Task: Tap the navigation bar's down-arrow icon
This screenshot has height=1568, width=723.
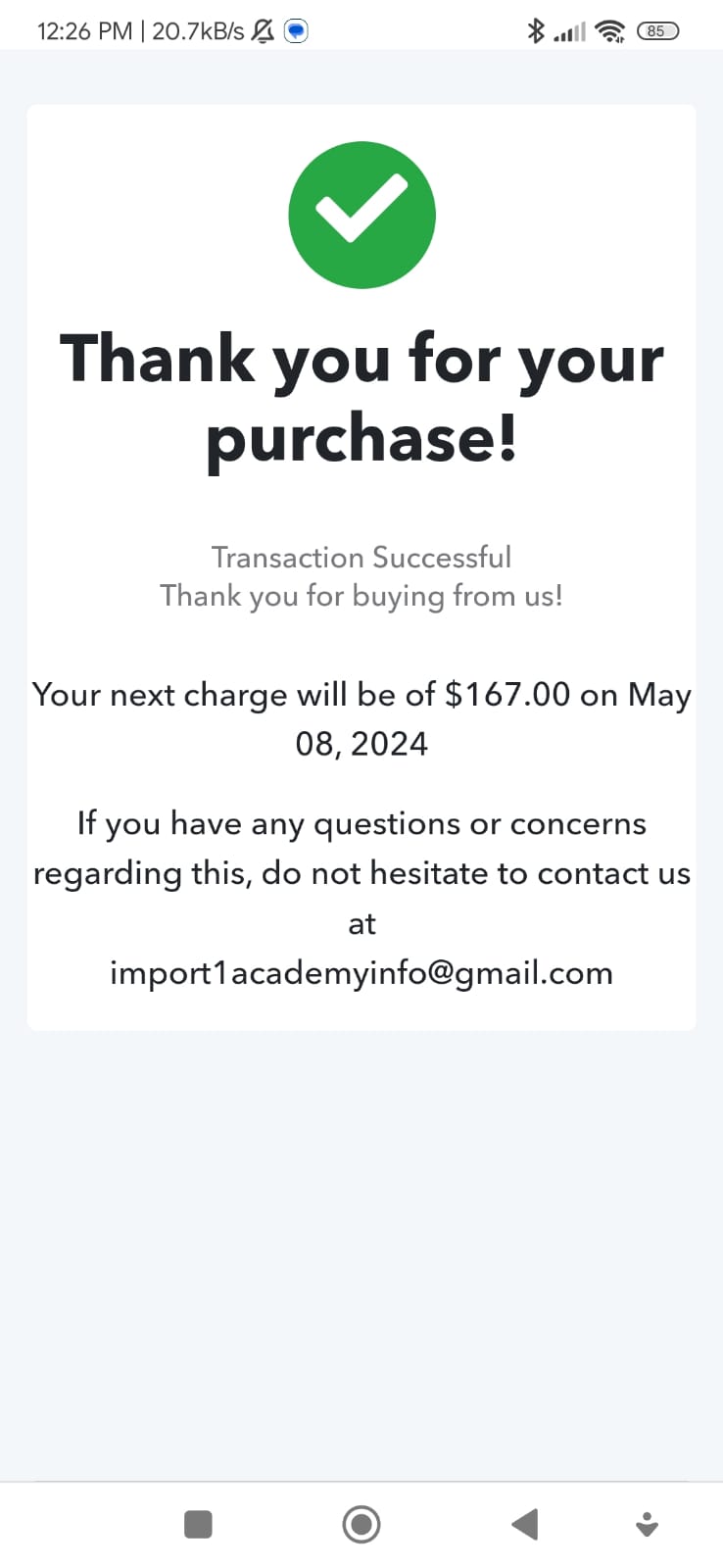Action: (x=647, y=1524)
